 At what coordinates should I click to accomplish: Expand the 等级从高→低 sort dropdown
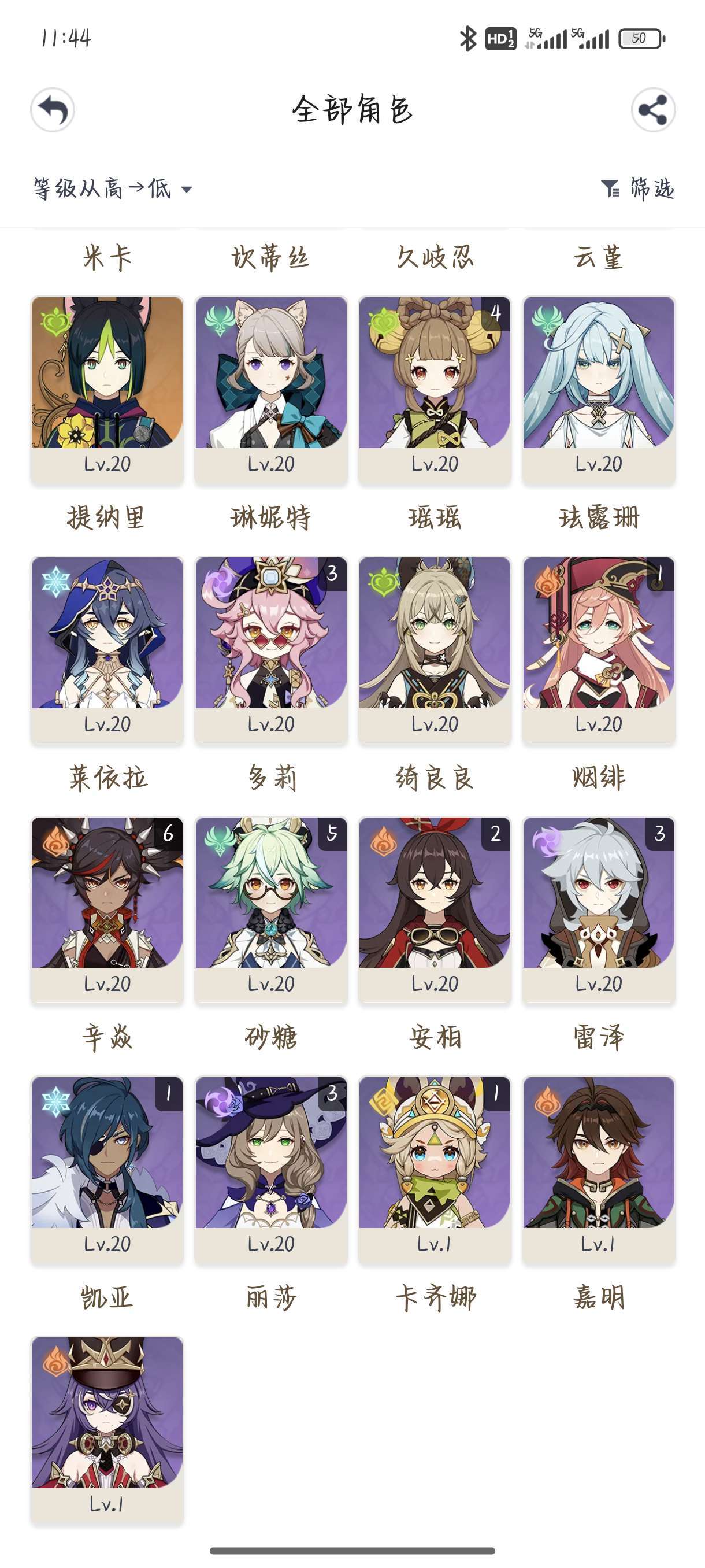(113, 188)
